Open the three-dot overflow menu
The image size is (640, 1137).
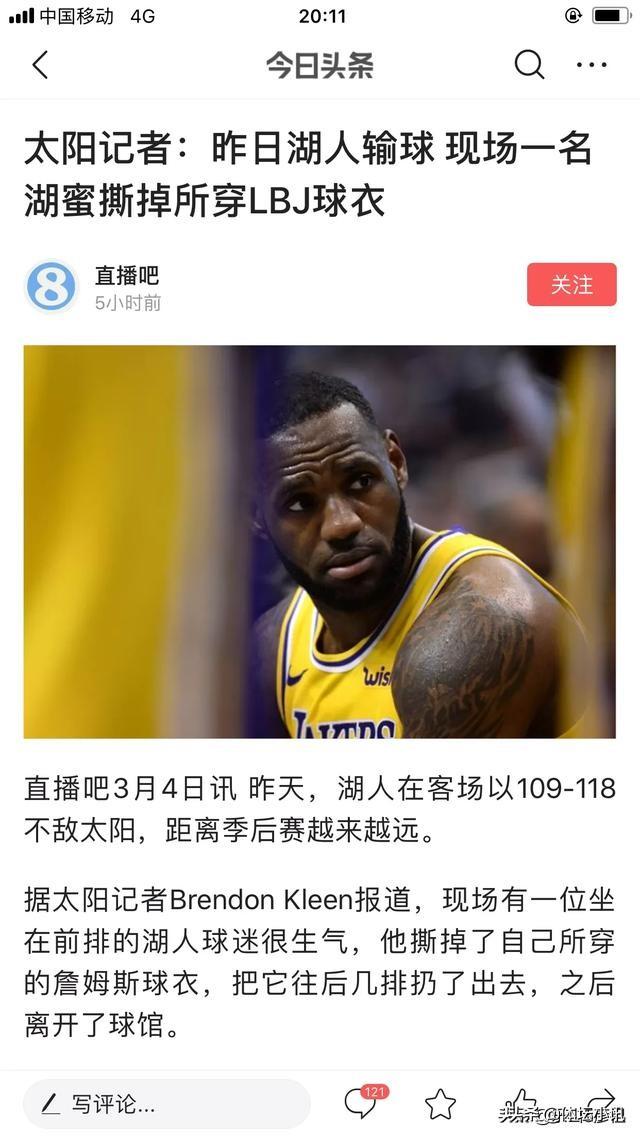(591, 66)
